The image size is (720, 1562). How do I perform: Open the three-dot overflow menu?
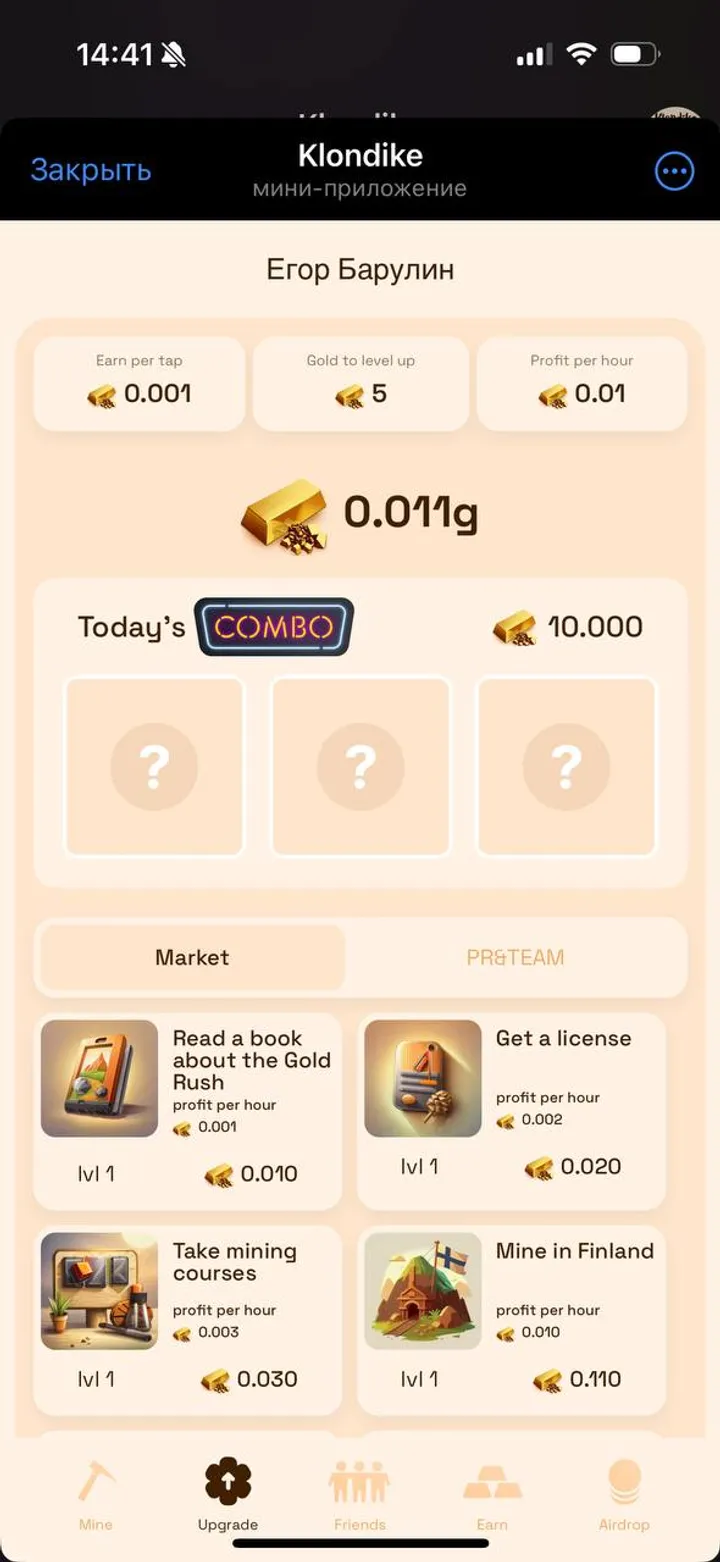coord(674,171)
